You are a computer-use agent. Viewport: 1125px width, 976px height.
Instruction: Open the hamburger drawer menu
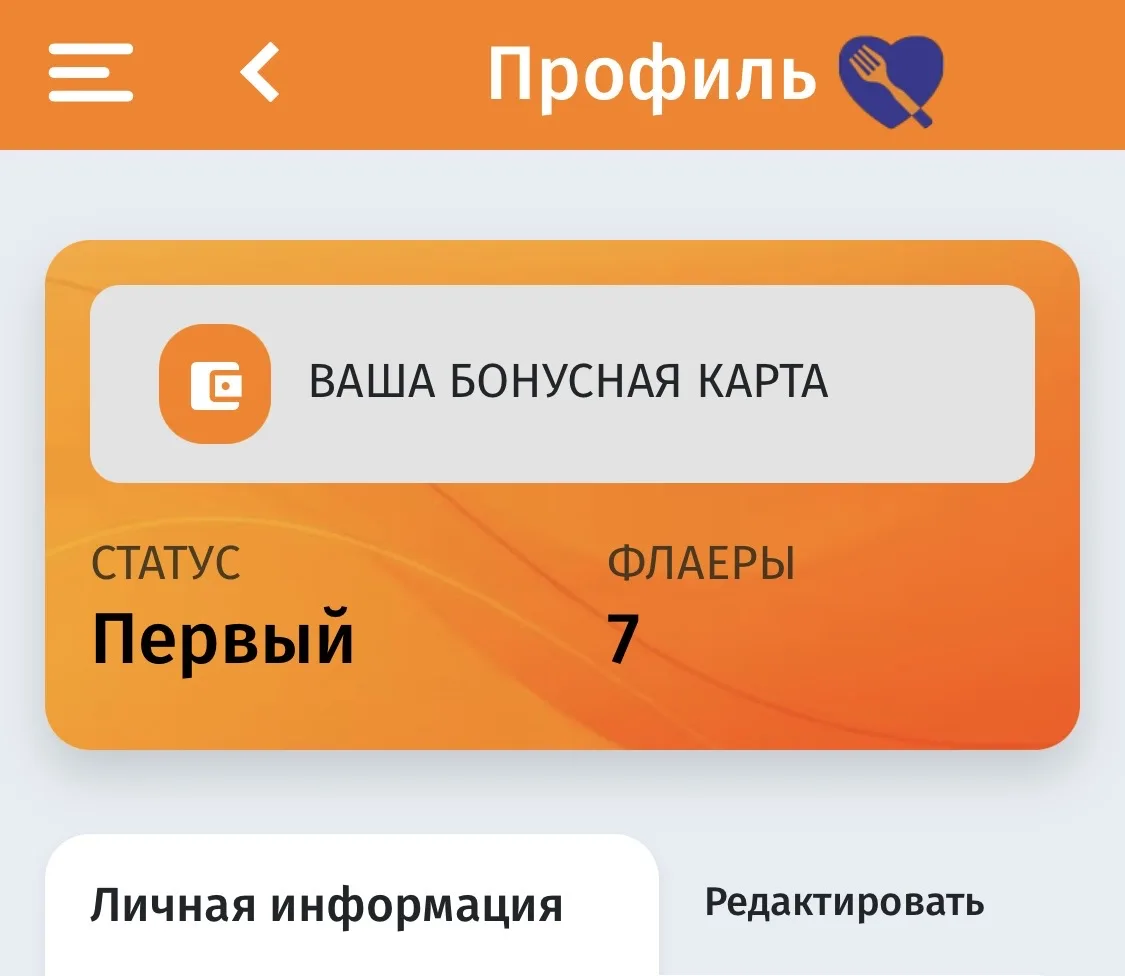tap(90, 72)
